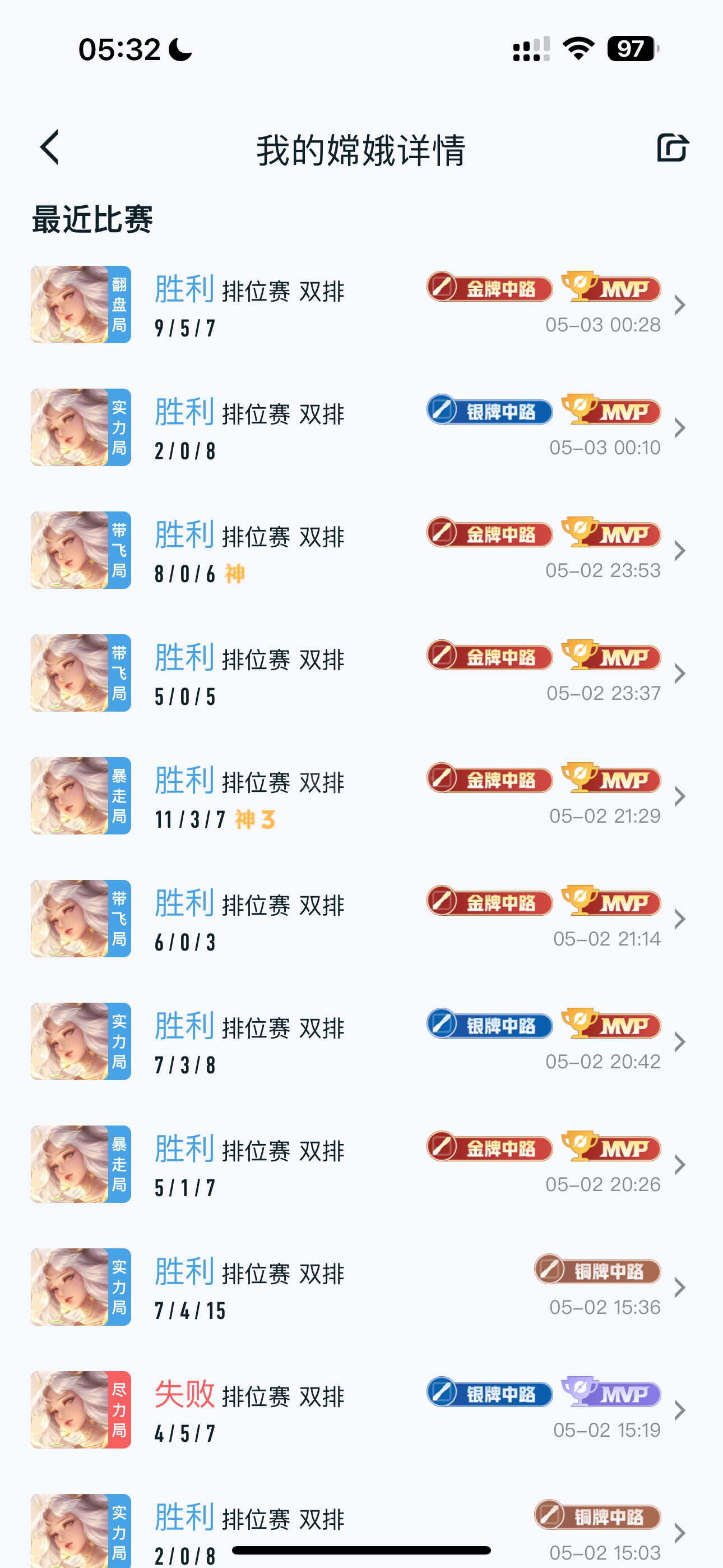This screenshot has height=1568, width=723.
Task: View the 05-03 00:10 match details
Action: (361, 428)
